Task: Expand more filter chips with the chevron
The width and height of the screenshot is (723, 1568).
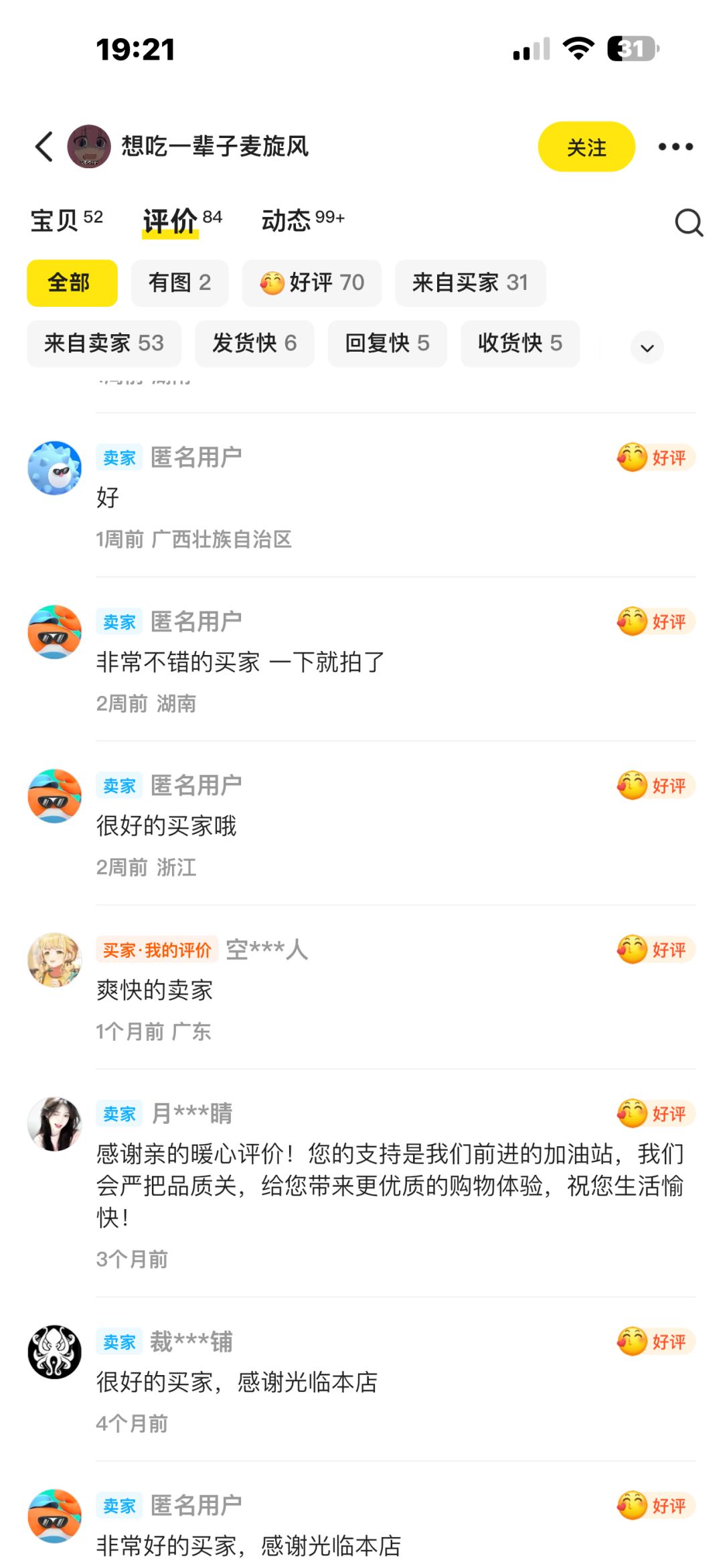Action: (645, 348)
